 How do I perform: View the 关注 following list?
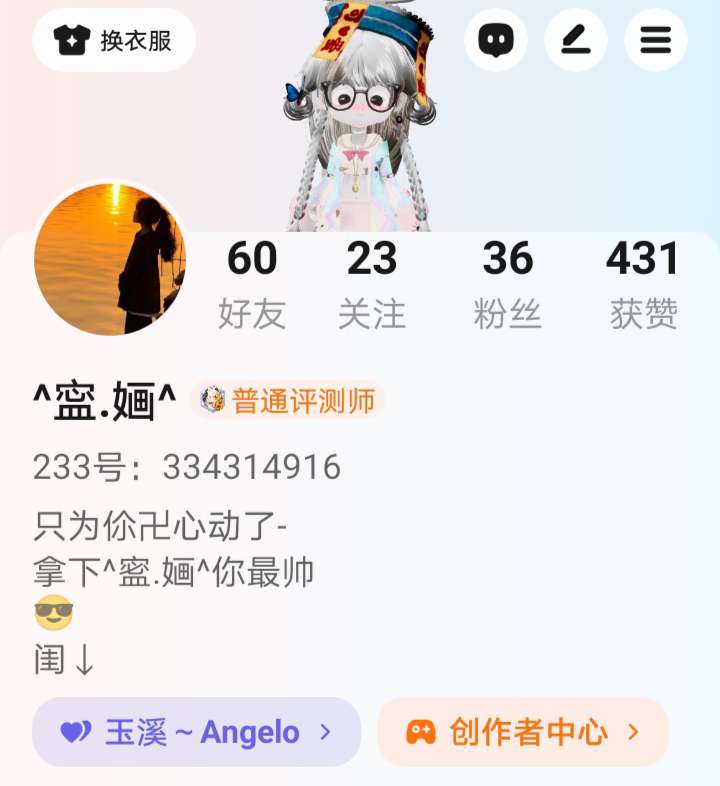point(372,284)
